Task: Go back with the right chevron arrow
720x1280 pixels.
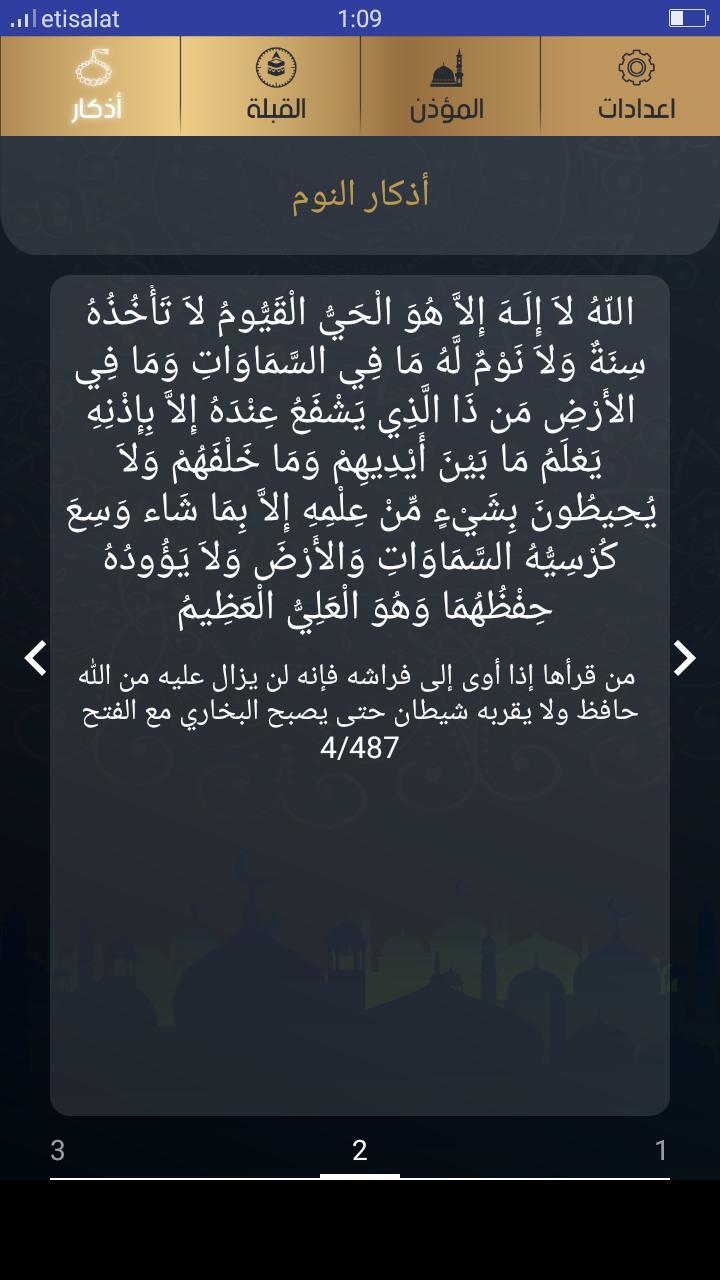Action: tap(684, 657)
